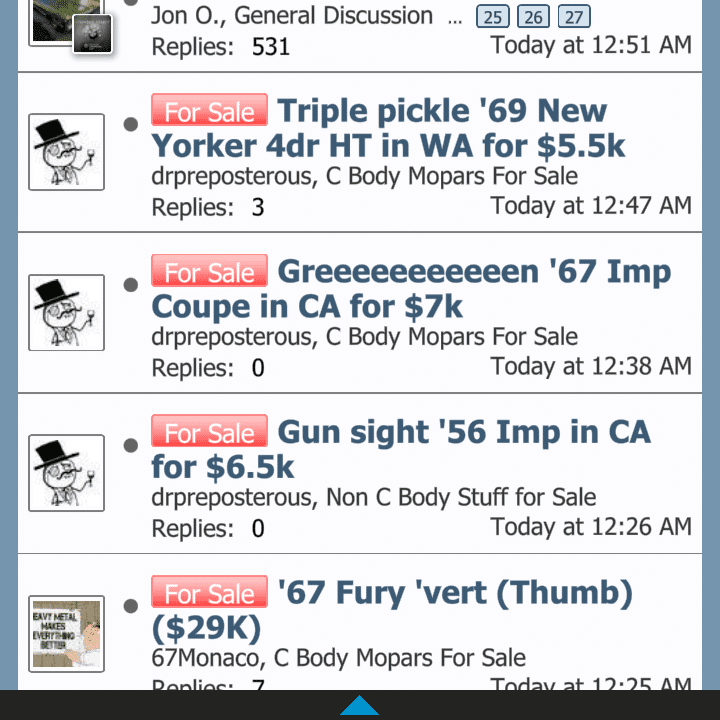This screenshot has width=720, height=720.
Task: View drpreposterous avatar on the Triple pickle thread
Action: tap(66, 152)
